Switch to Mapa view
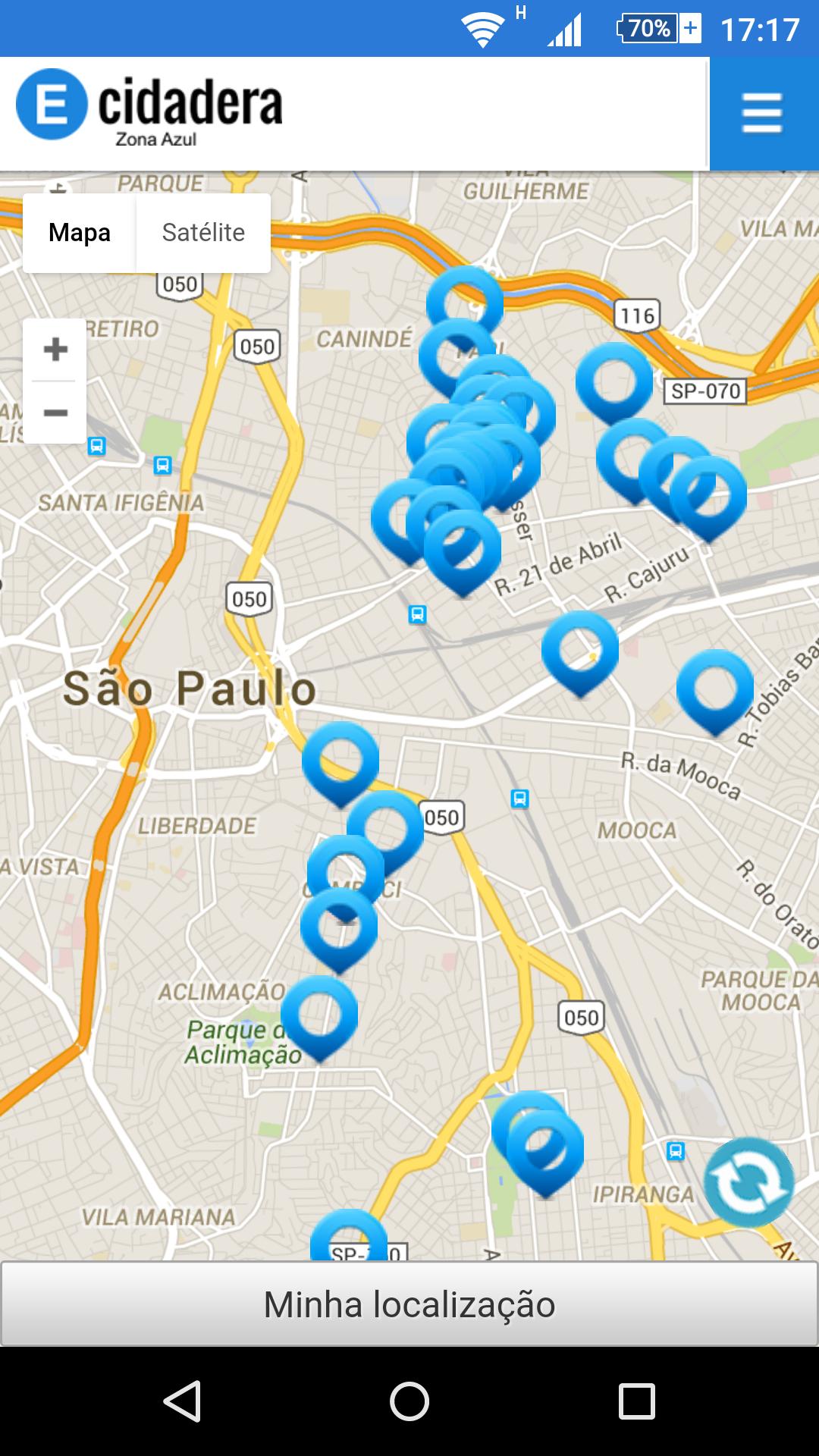 (79, 232)
